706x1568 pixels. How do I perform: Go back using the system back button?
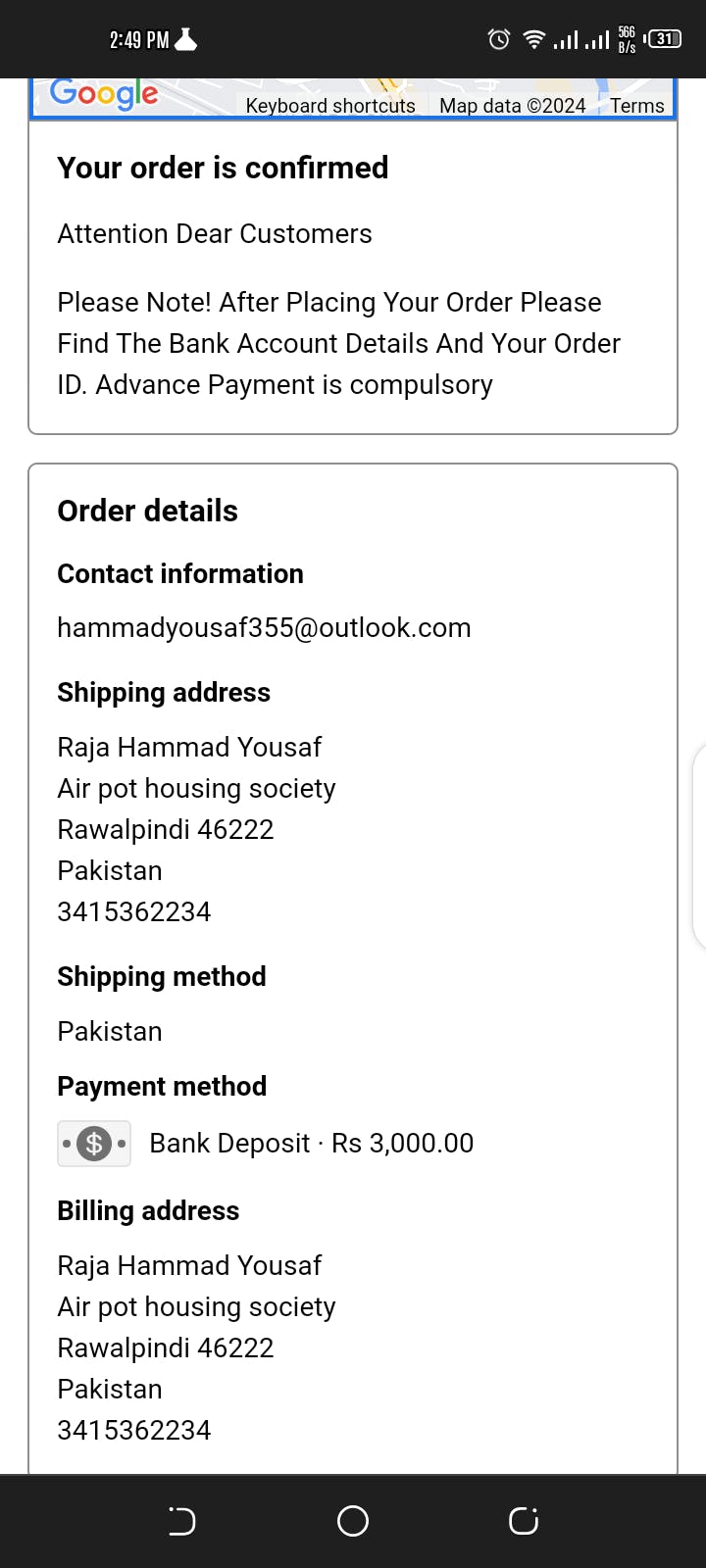[x=182, y=1521]
